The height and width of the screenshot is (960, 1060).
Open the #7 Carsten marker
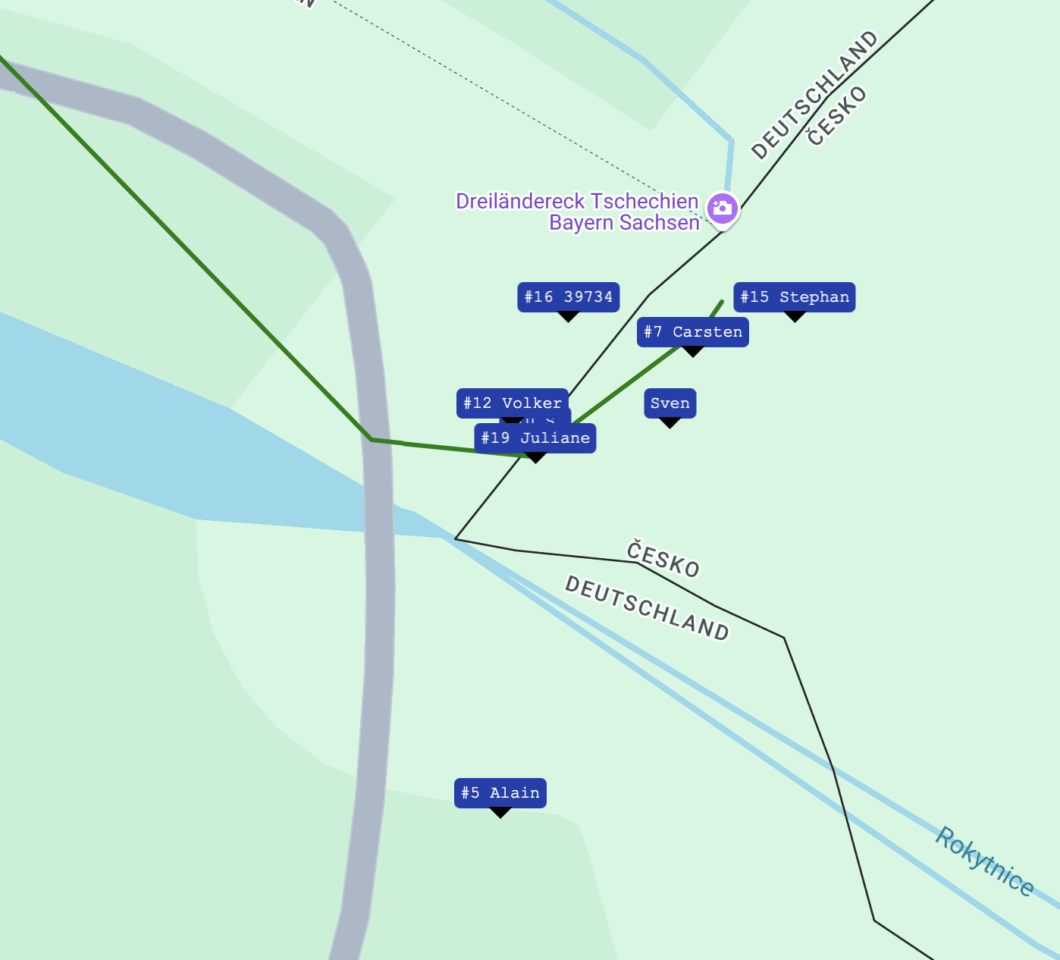point(692,332)
